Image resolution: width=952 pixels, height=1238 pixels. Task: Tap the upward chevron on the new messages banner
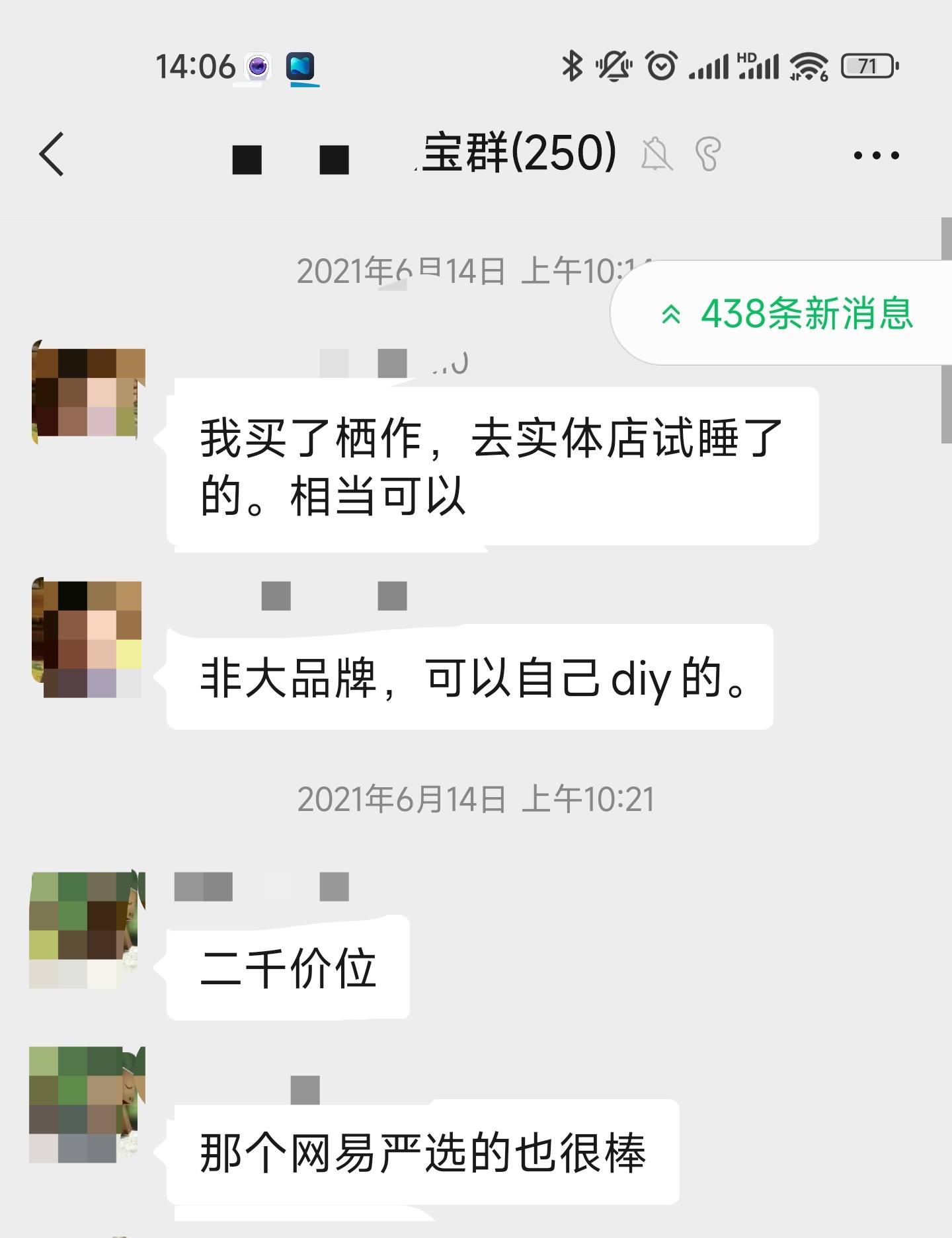pos(672,315)
